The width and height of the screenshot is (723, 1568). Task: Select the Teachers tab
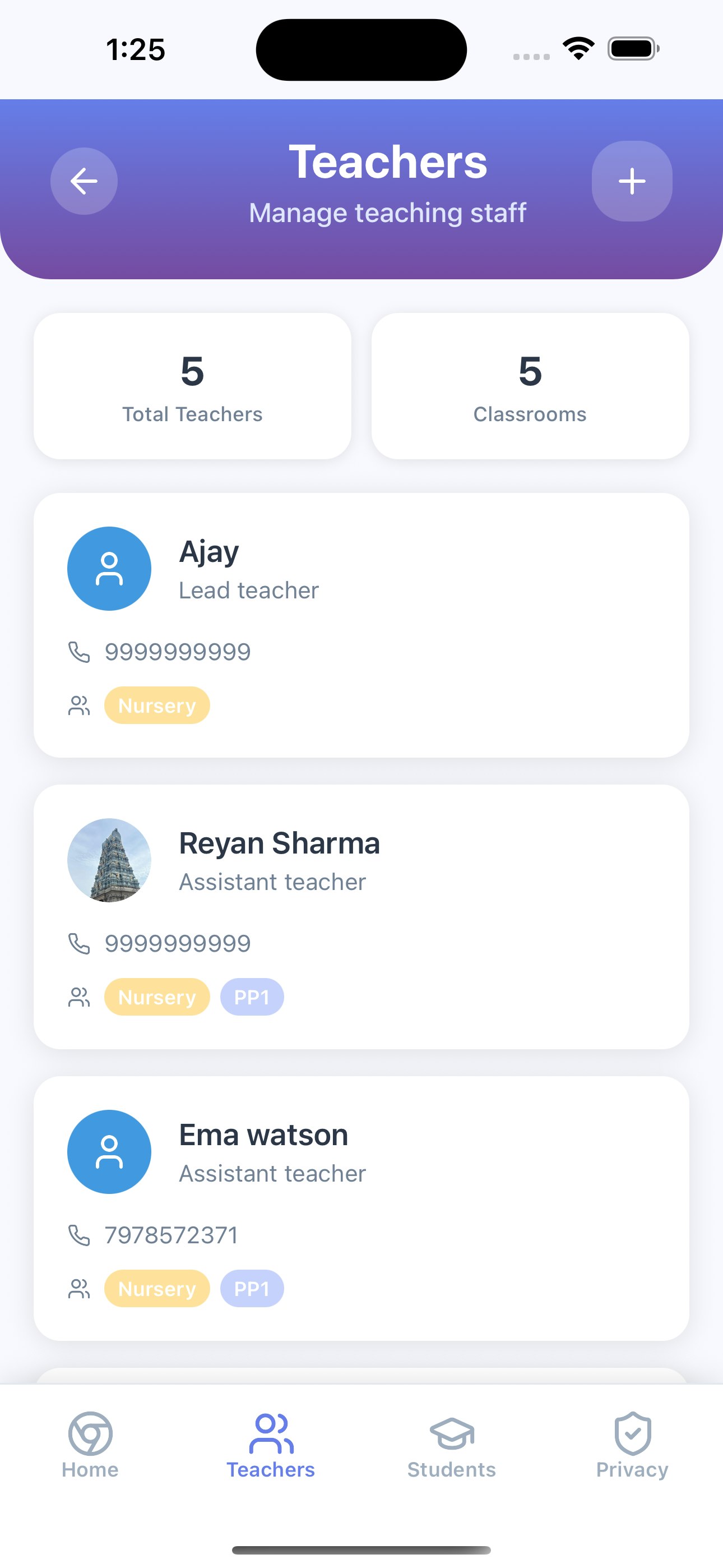pos(271,1445)
